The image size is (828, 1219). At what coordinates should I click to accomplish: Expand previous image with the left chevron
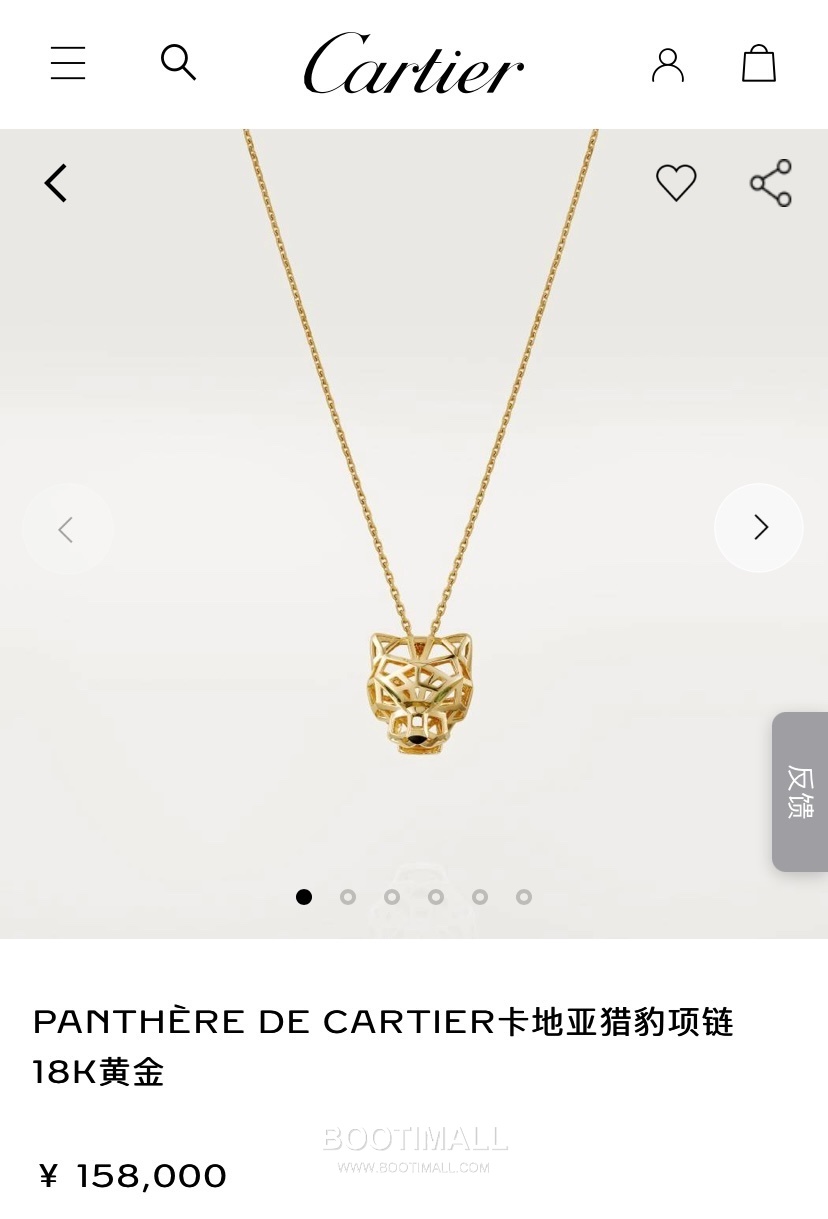tap(67, 528)
